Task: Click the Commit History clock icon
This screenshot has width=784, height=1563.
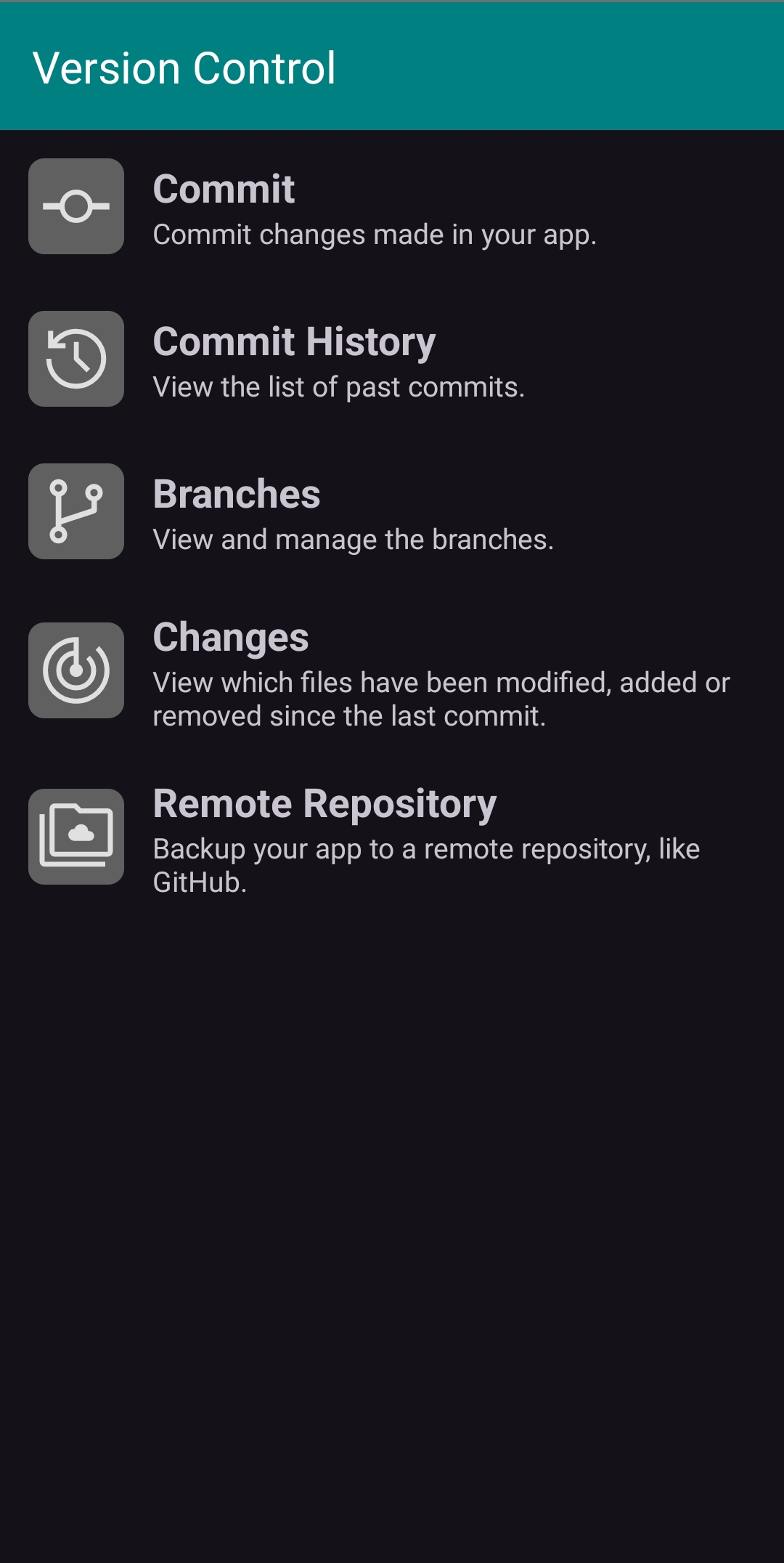Action: coord(75,357)
